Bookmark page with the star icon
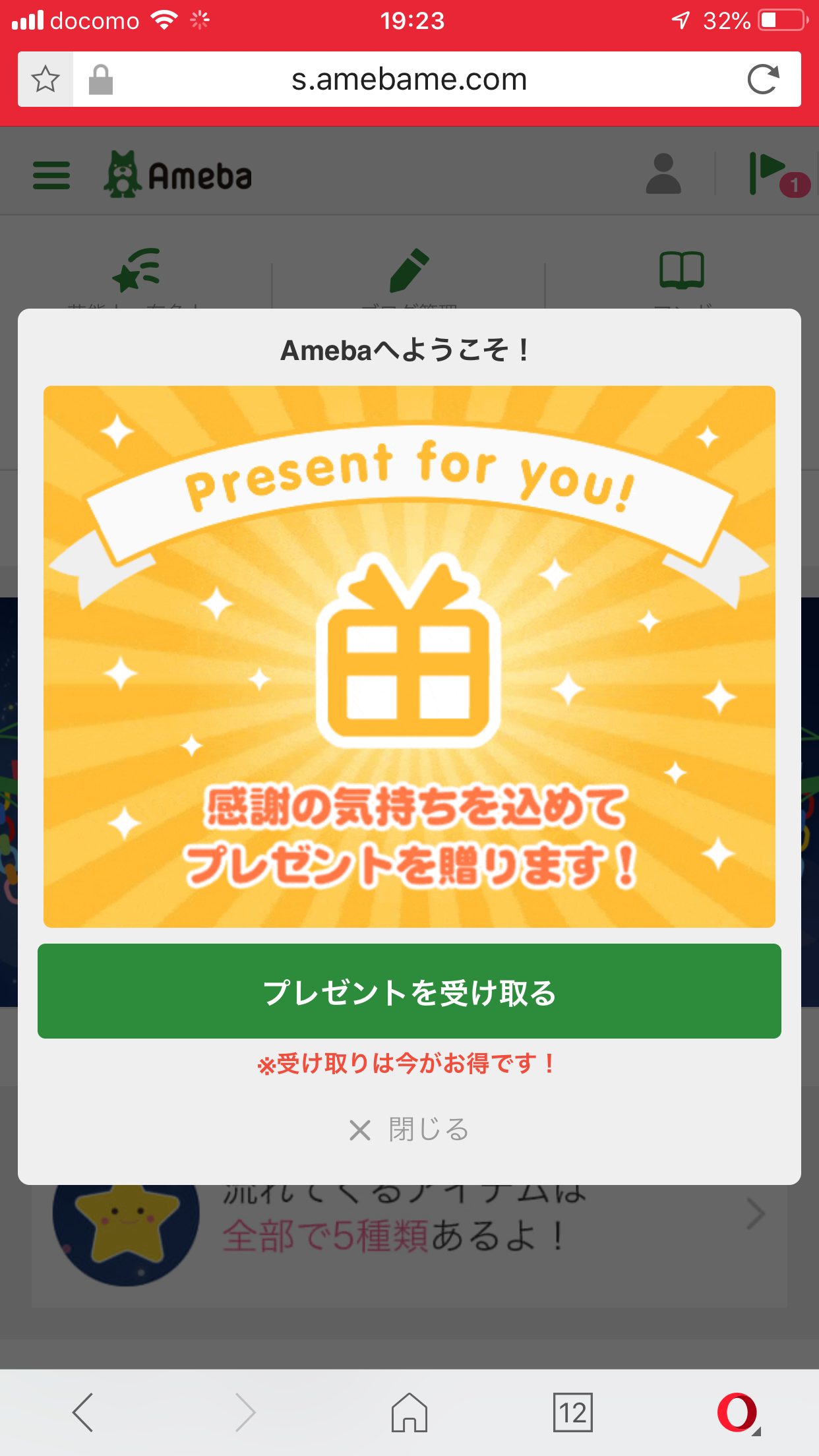The image size is (819, 1456). 45,79
